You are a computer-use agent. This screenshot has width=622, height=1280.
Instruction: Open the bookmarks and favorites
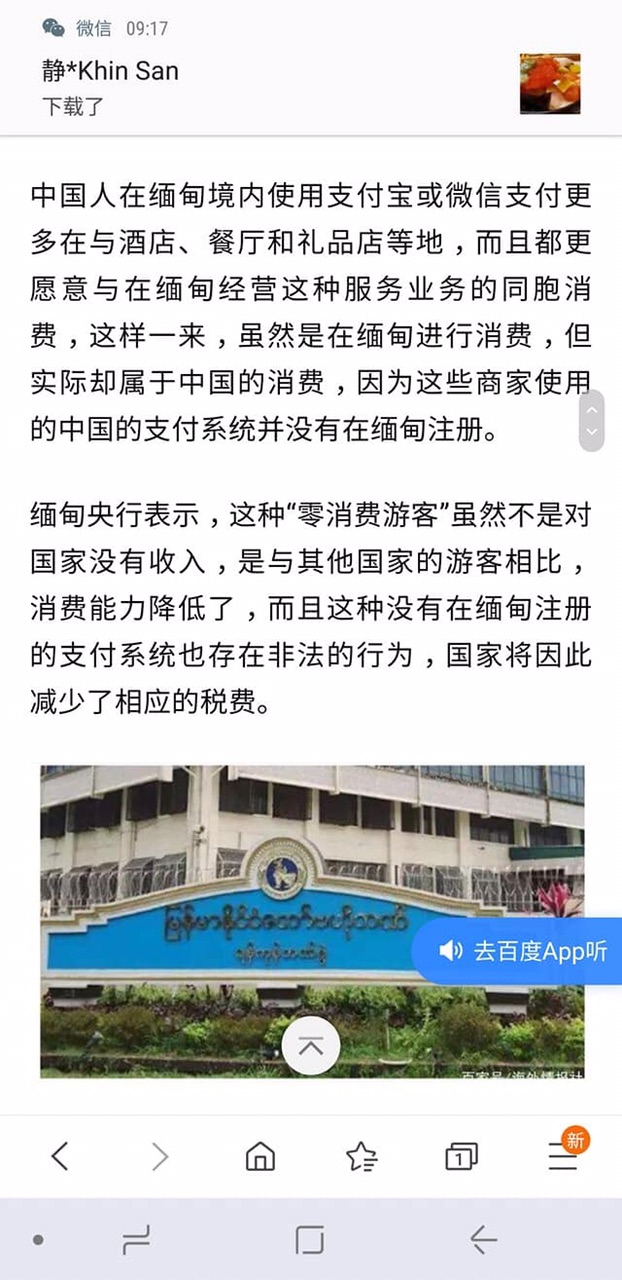pos(361,1157)
